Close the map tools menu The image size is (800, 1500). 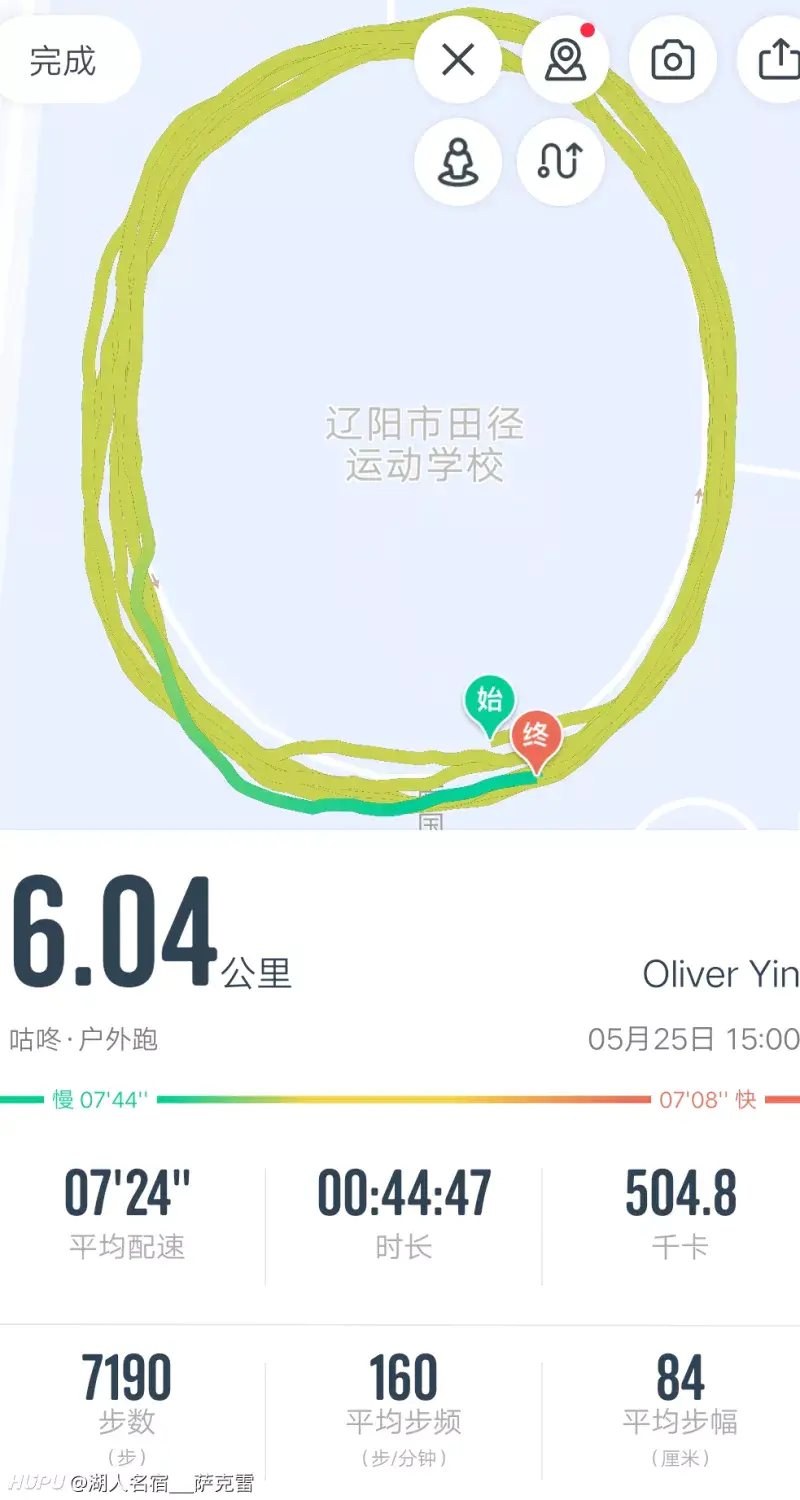[x=458, y=60]
